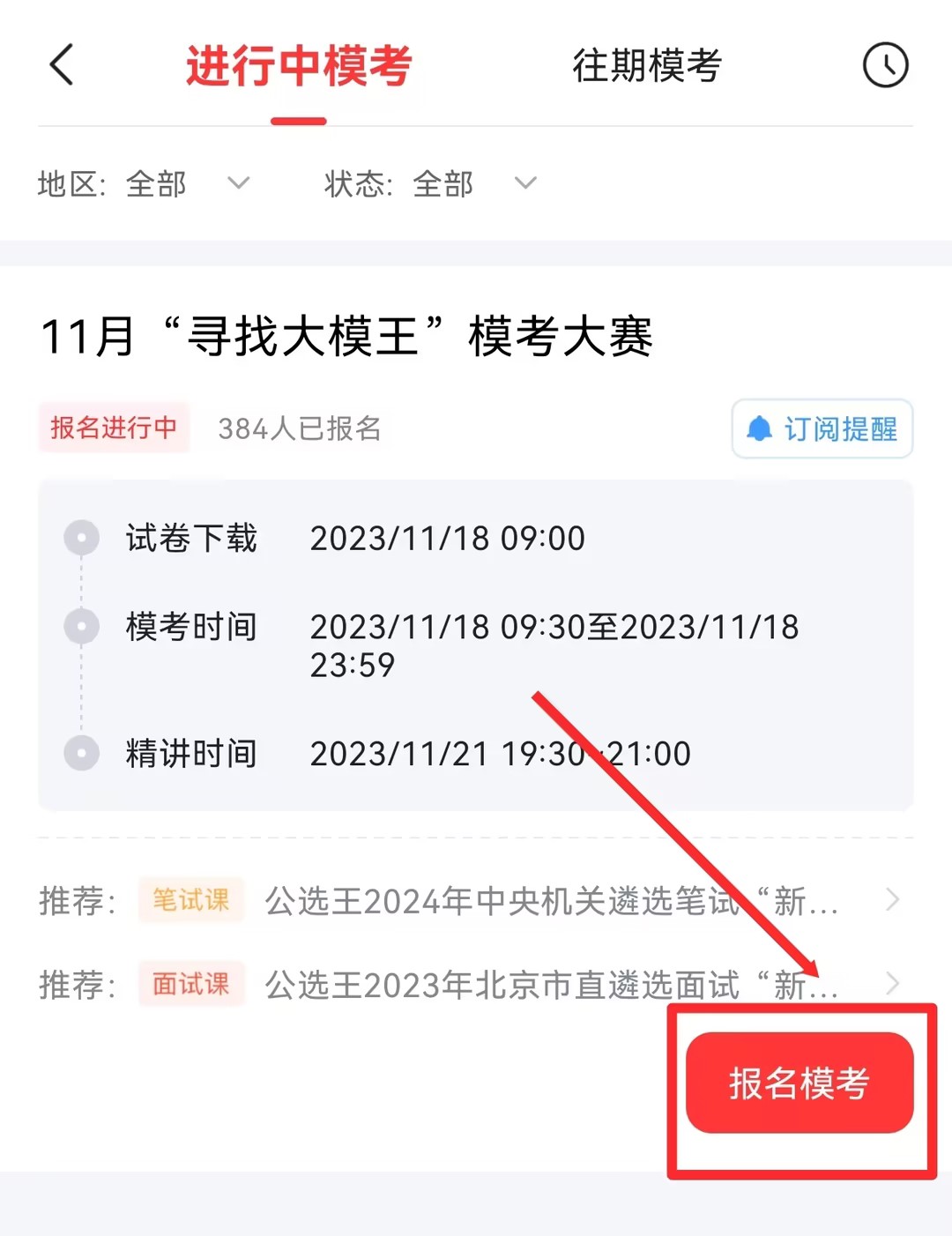The height and width of the screenshot is (1236, 952).
Task: Tap the 订阅提醒 reminder button
Action: click(x=822, y=429)
